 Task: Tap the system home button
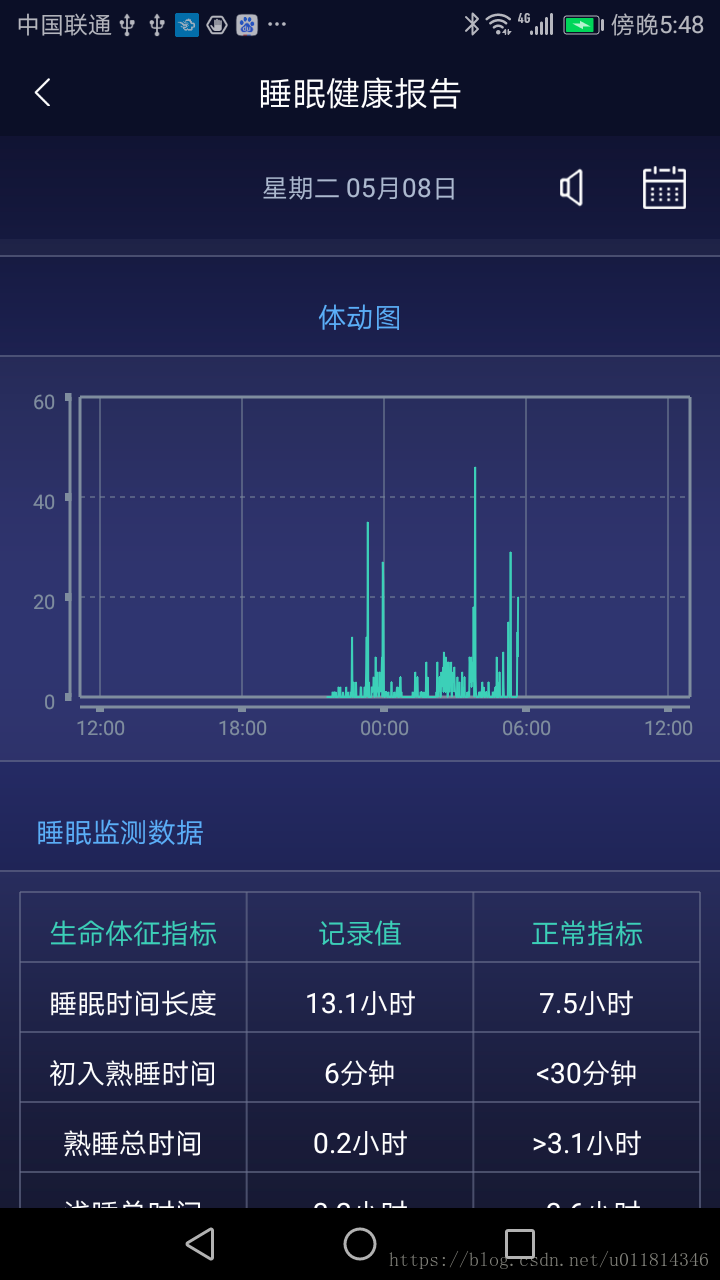click(x=360, y=1244)
